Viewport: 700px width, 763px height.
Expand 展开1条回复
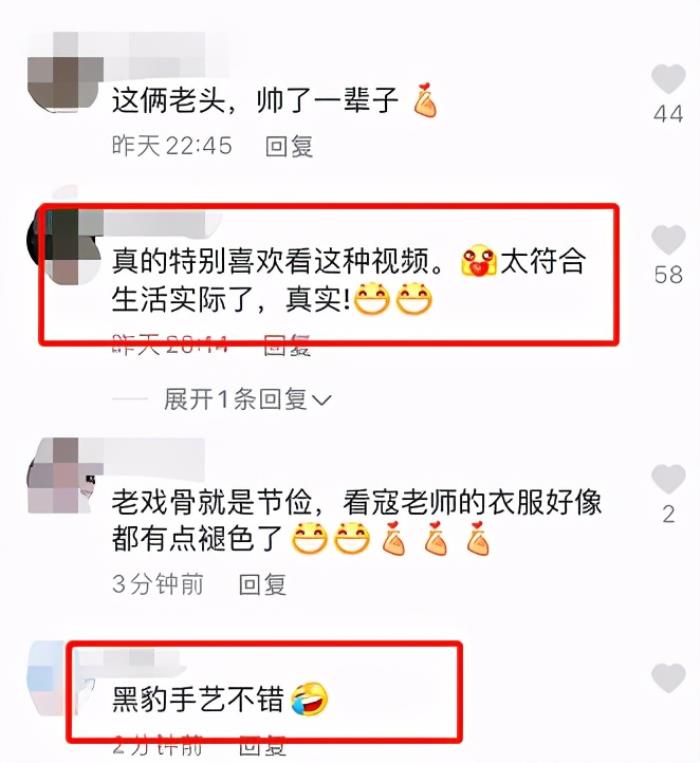point(247,400)
